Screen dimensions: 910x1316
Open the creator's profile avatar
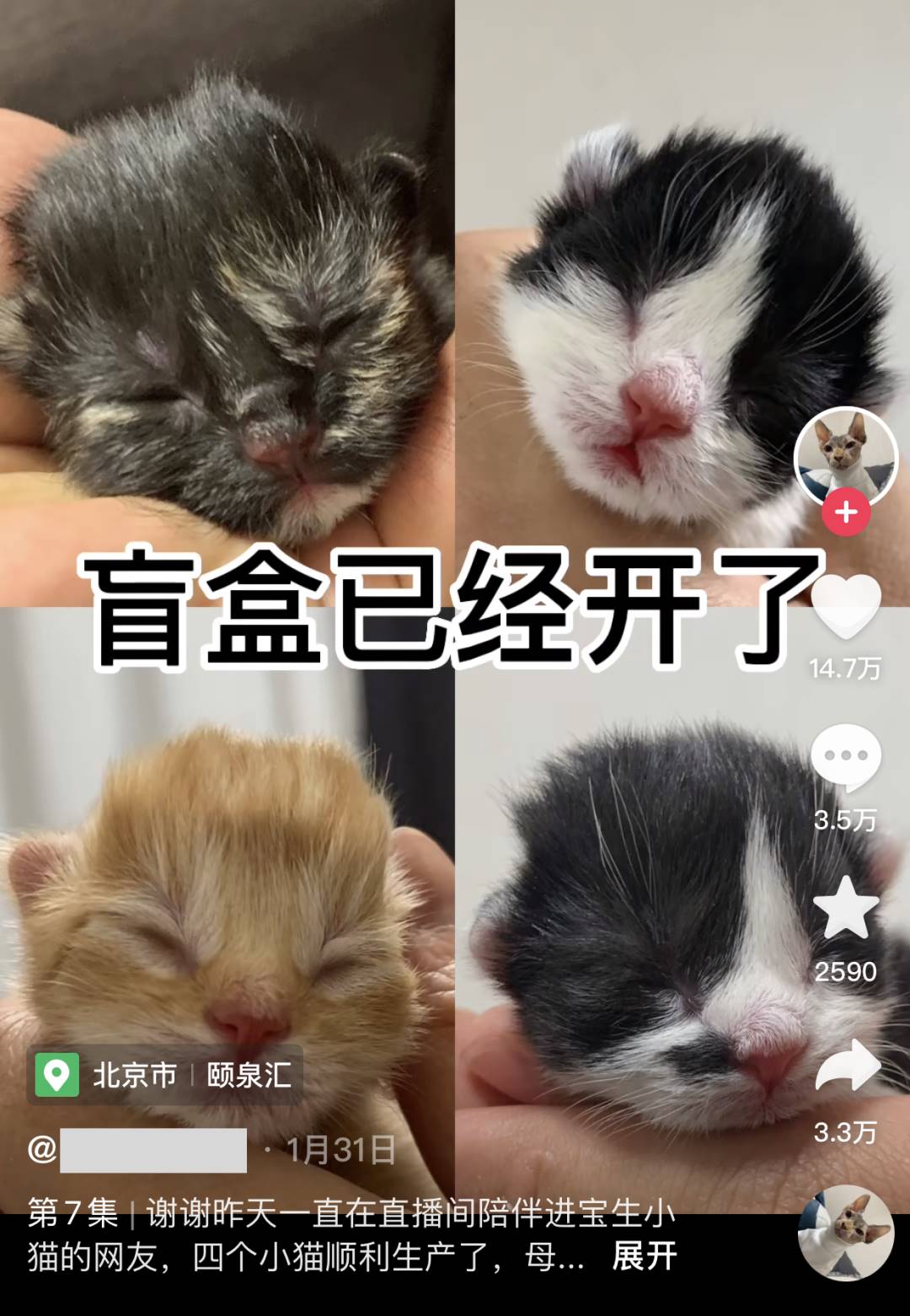point(845,456)
